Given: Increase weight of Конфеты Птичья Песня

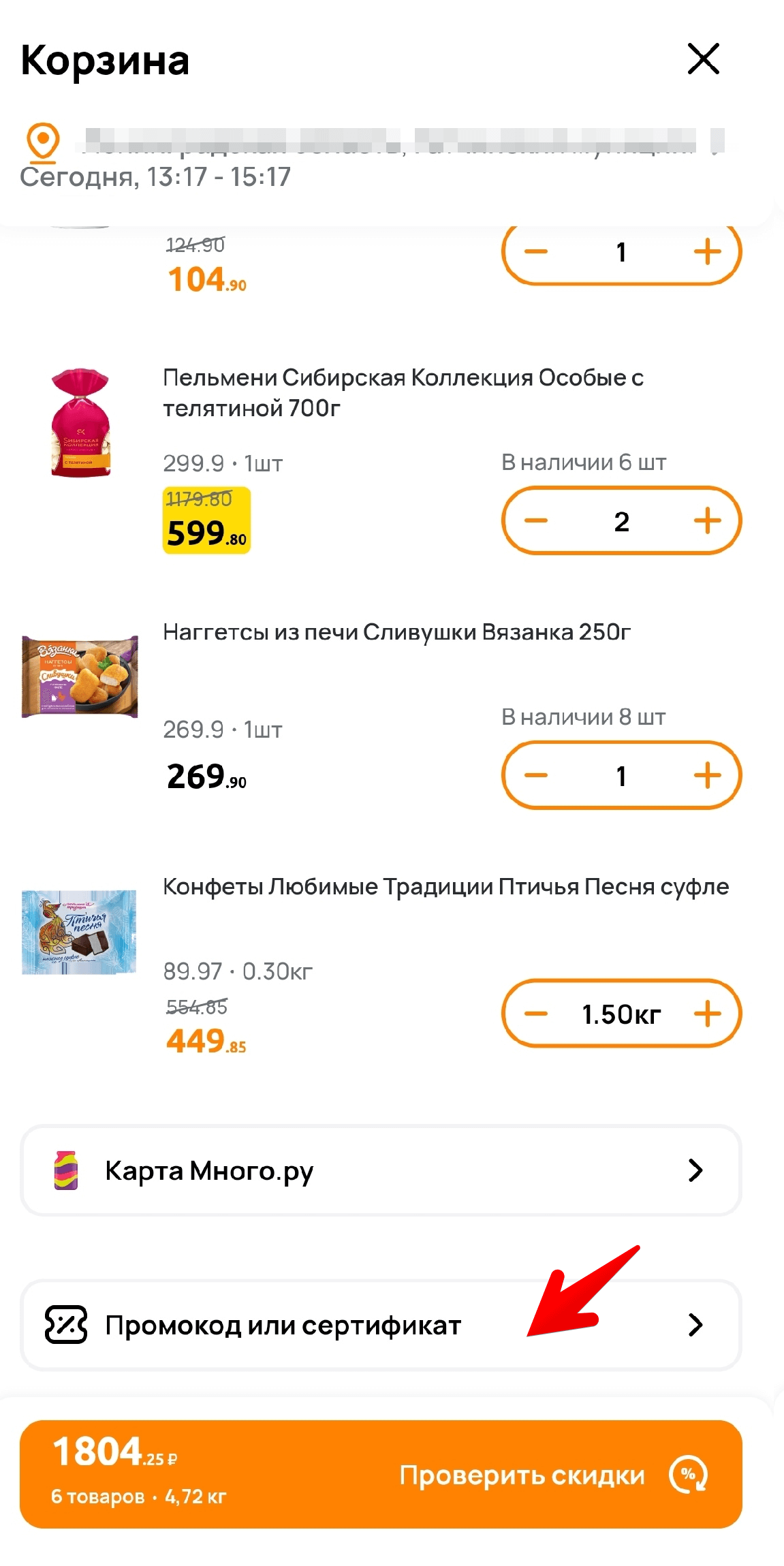Looking at the screenshot, I should (x=708, y=1014).
